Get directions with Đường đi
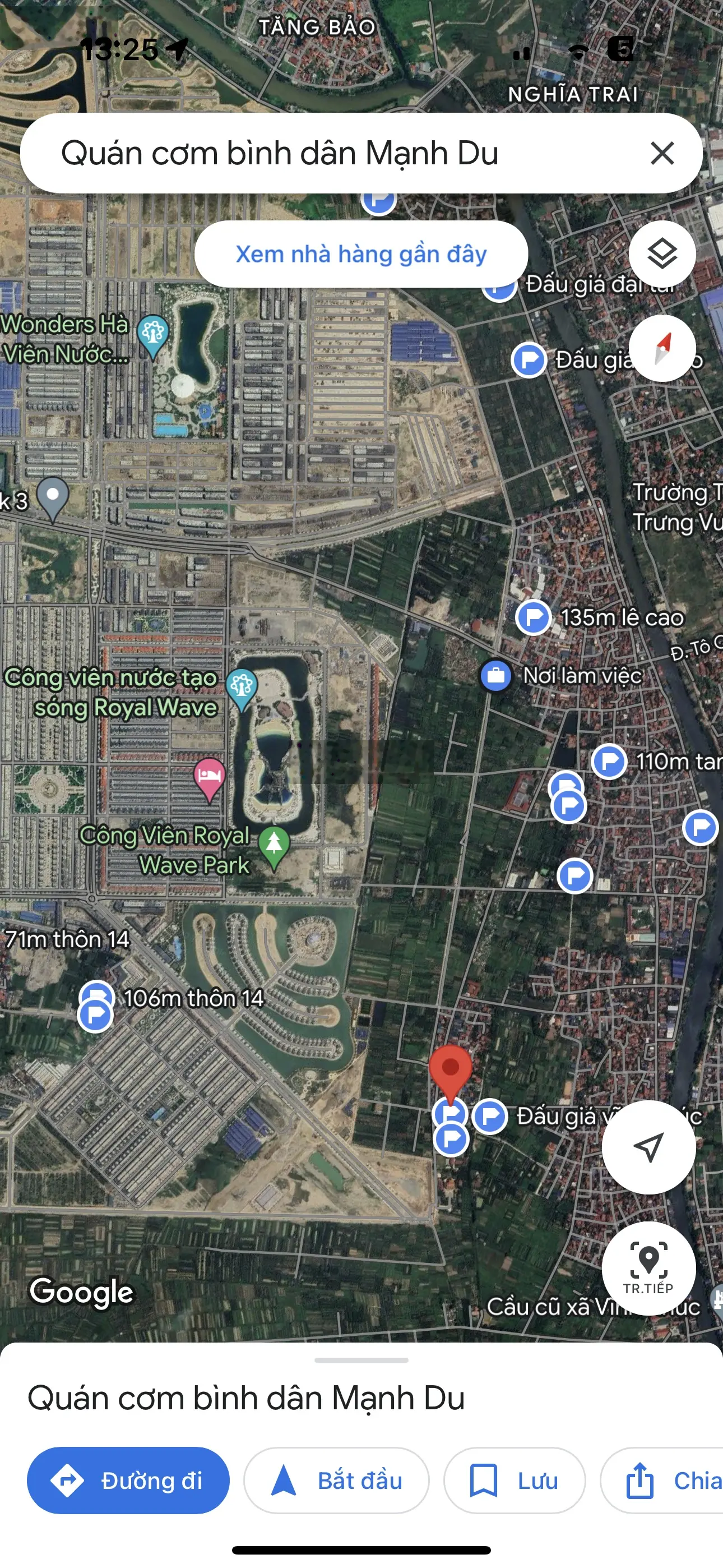Image resolution: width=723 pixels, height=1568 pixels. click(x=128, y=1481)
